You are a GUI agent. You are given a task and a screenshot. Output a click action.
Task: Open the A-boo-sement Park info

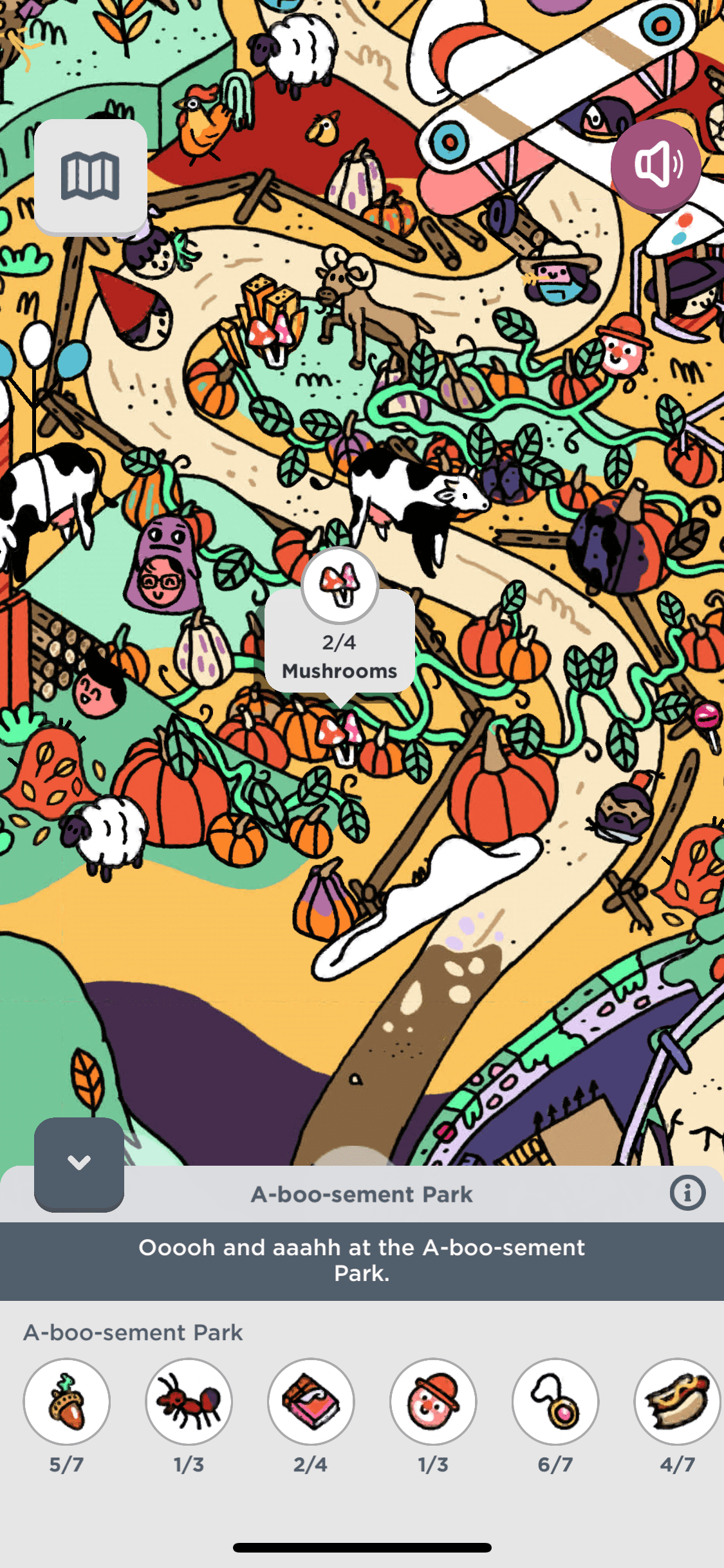[687, 1193]
